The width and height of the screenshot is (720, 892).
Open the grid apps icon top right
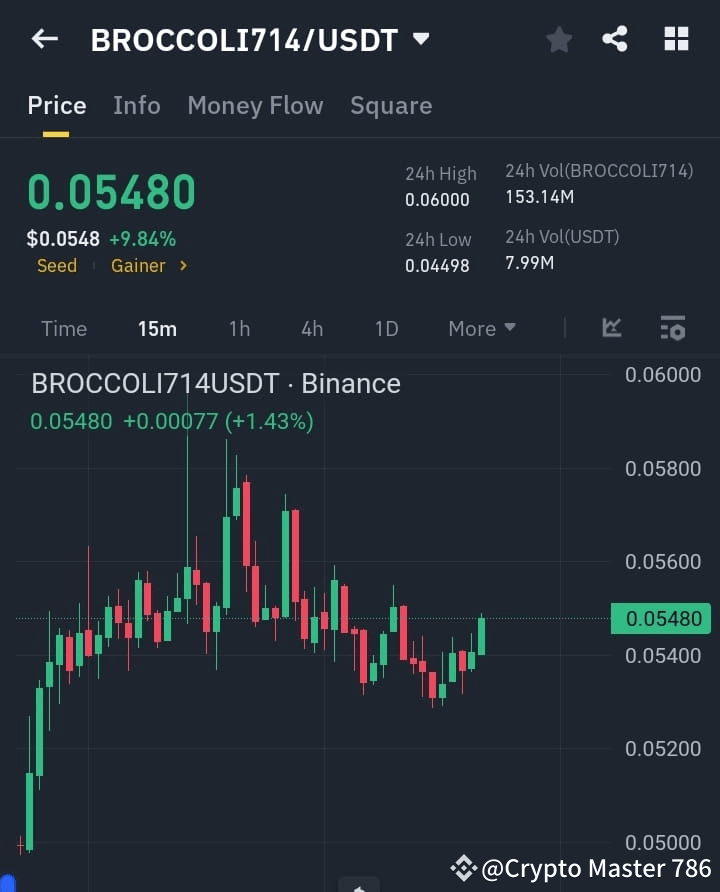click(676, 39)
